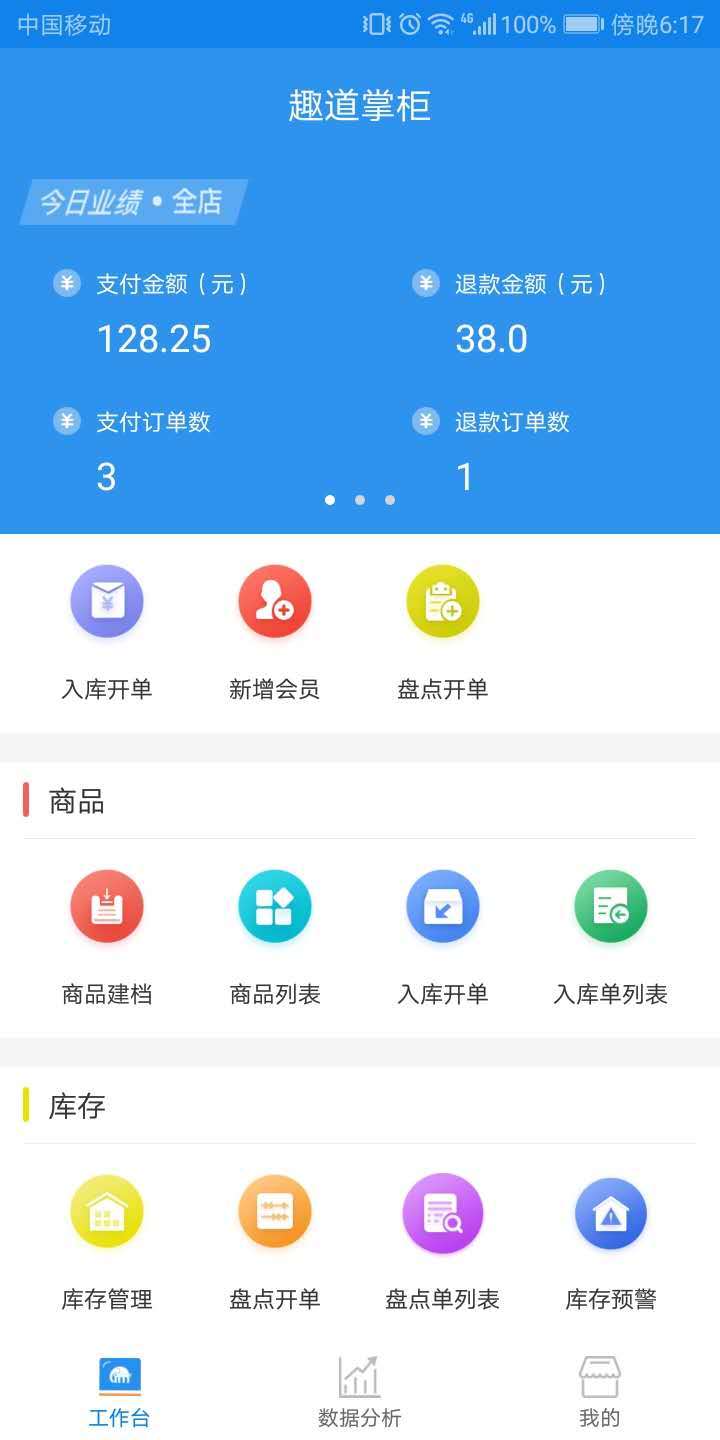Tap the yen icon beside 支付金额
This screenshot has width=720, height=1440.
tap(66, 283)
